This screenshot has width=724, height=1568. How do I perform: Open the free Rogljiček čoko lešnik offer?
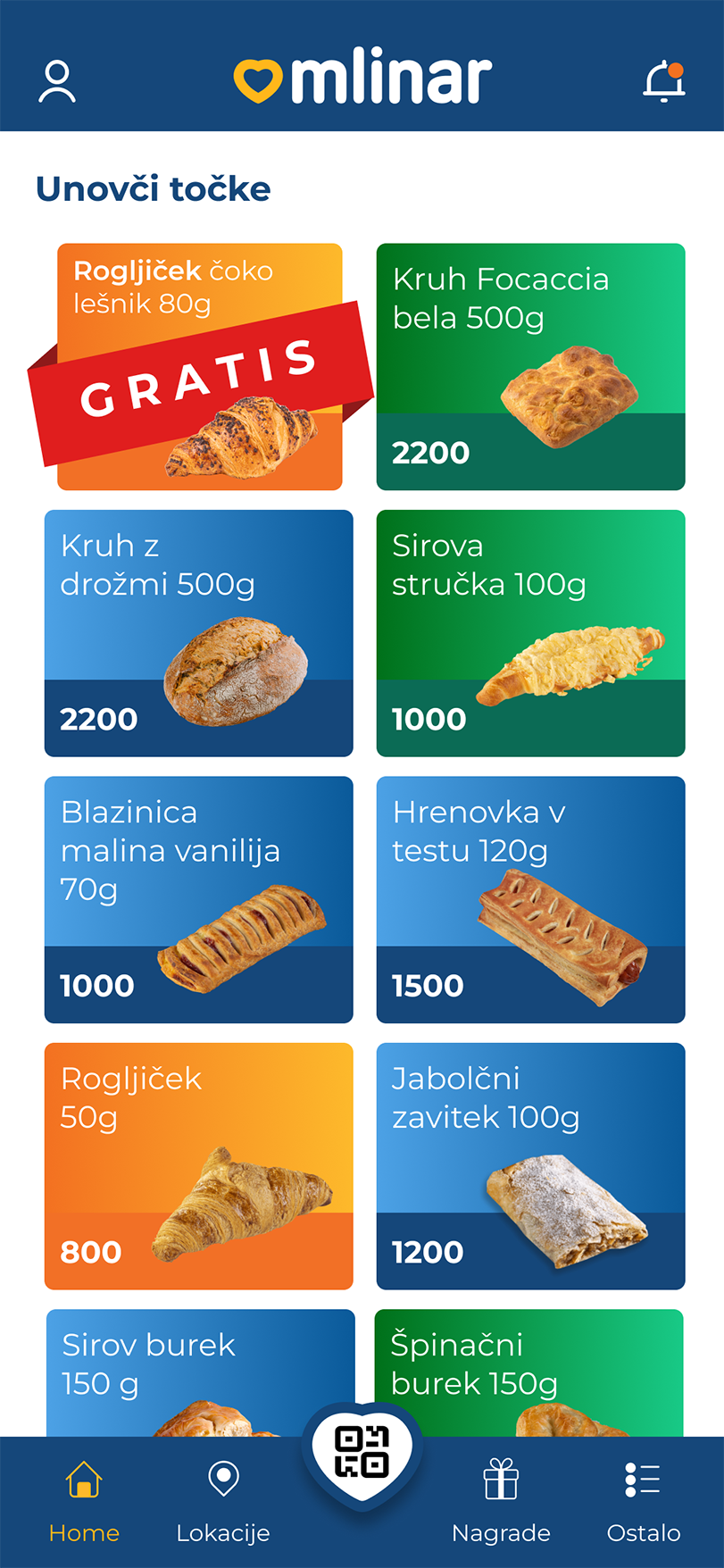click(x=200, y=367)
